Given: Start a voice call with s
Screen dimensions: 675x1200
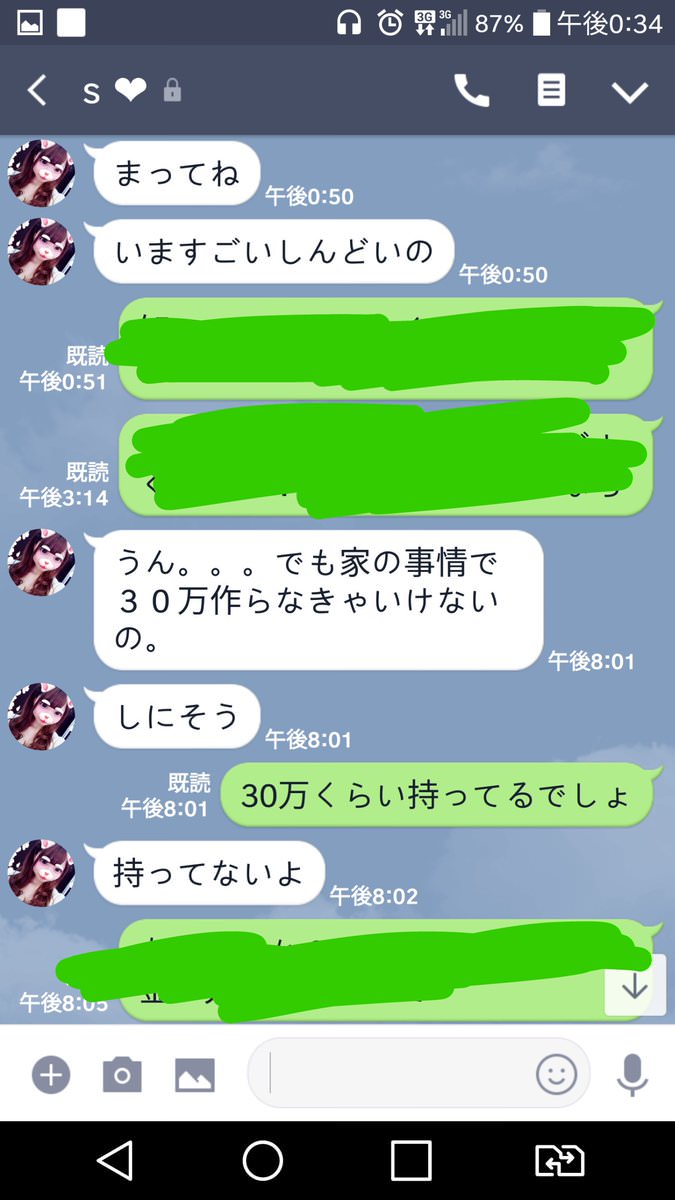Looking at the screenshot, I should [x=472, y=91].
